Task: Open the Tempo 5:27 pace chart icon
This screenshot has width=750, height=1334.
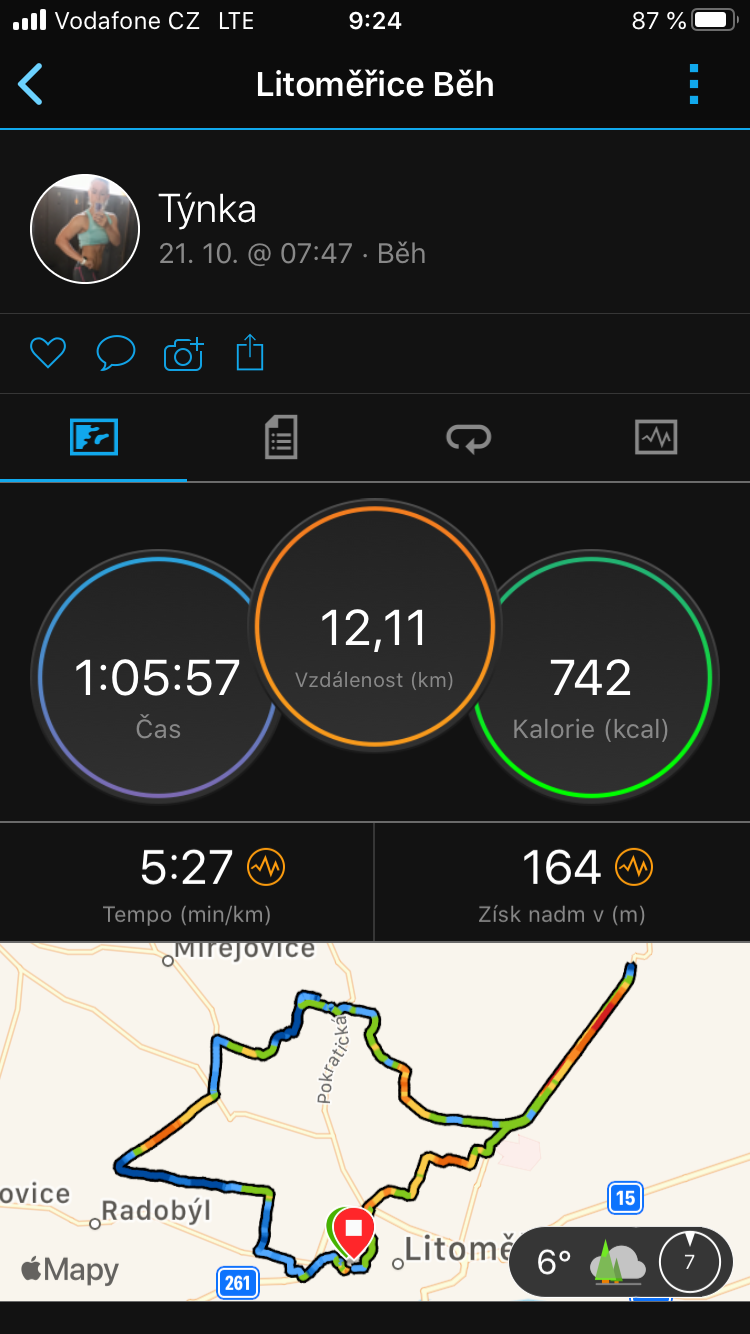Action: point(266,866)
